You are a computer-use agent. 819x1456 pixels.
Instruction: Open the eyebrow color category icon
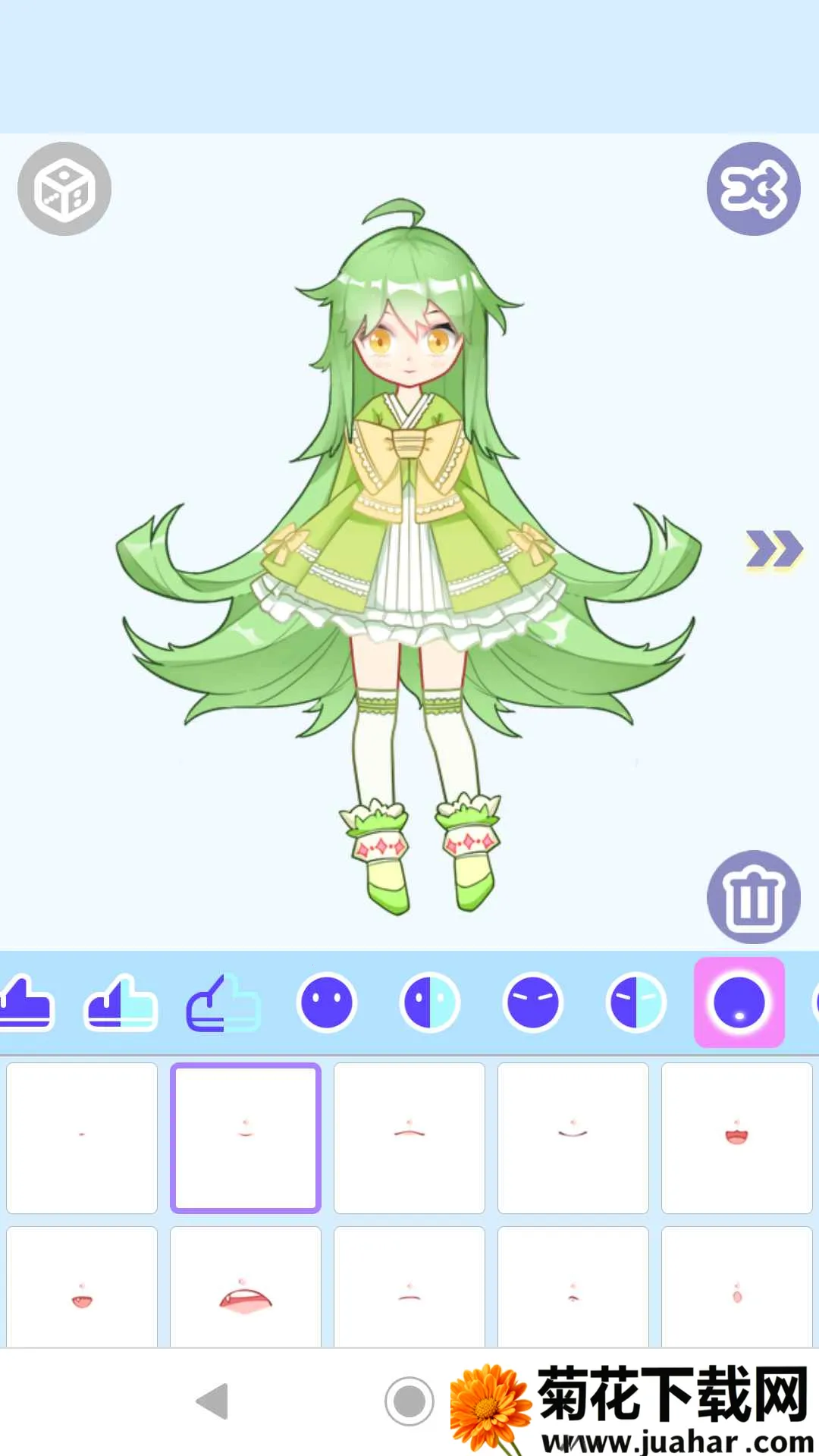(x=634, y=1003)
